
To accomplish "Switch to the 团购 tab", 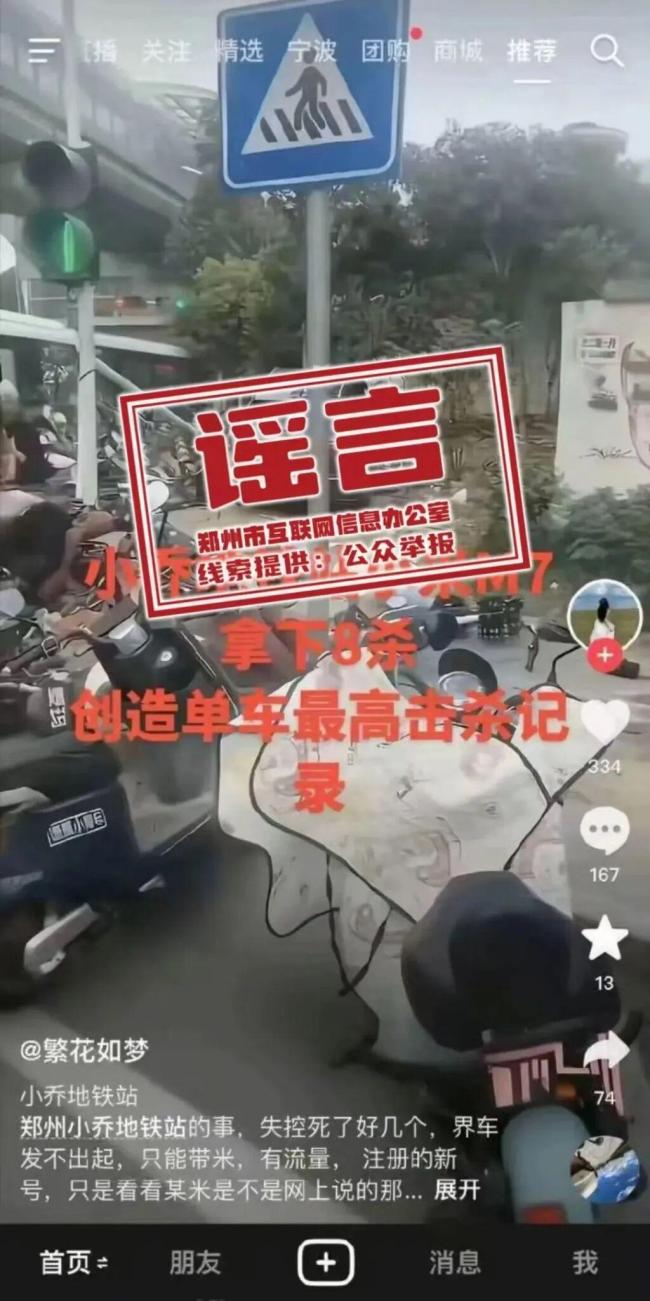I will coord(385,51).
